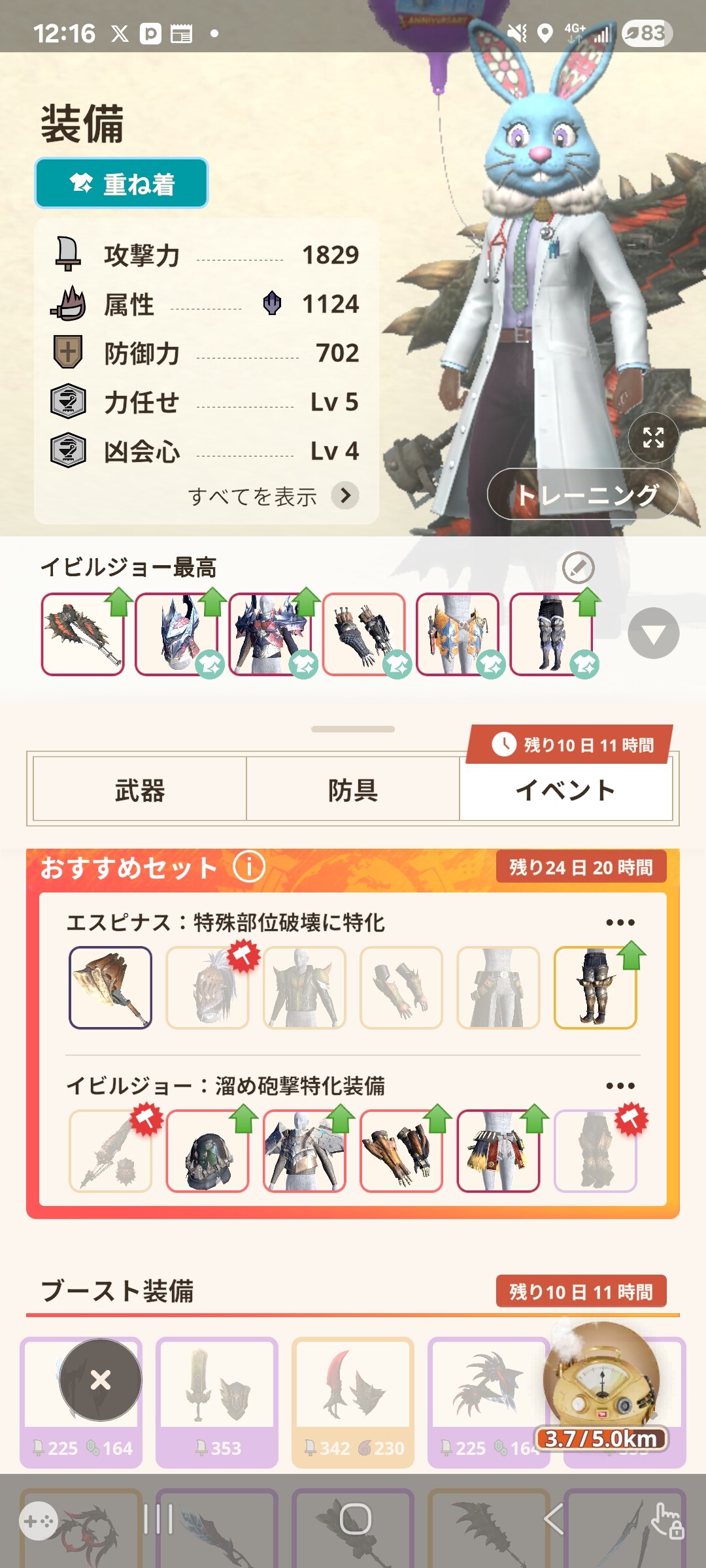Select the equipped weapon slot in the loadout
706x1568 pixels.
click(x=83, y=634)
